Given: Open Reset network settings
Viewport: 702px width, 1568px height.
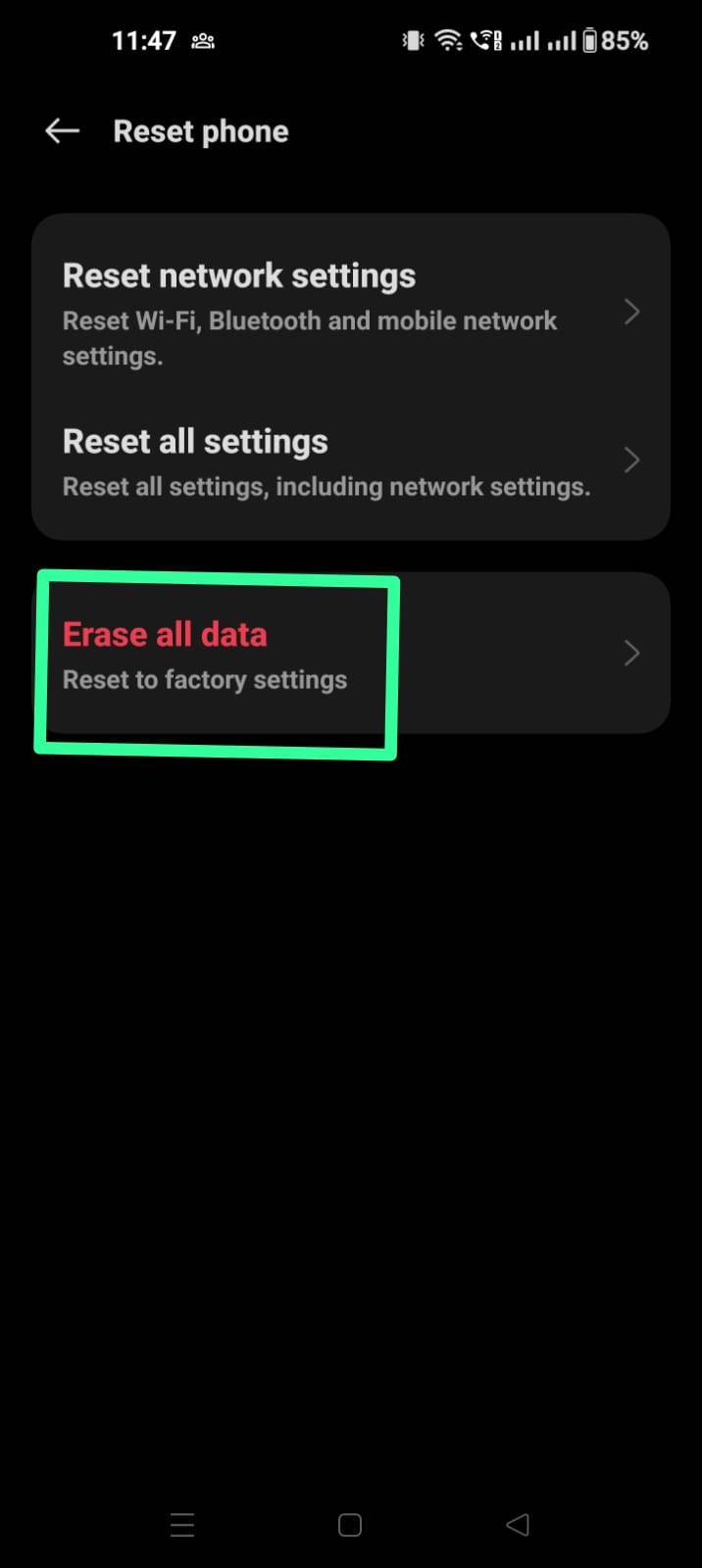Looking at the screenshot, I should (350, 313).
